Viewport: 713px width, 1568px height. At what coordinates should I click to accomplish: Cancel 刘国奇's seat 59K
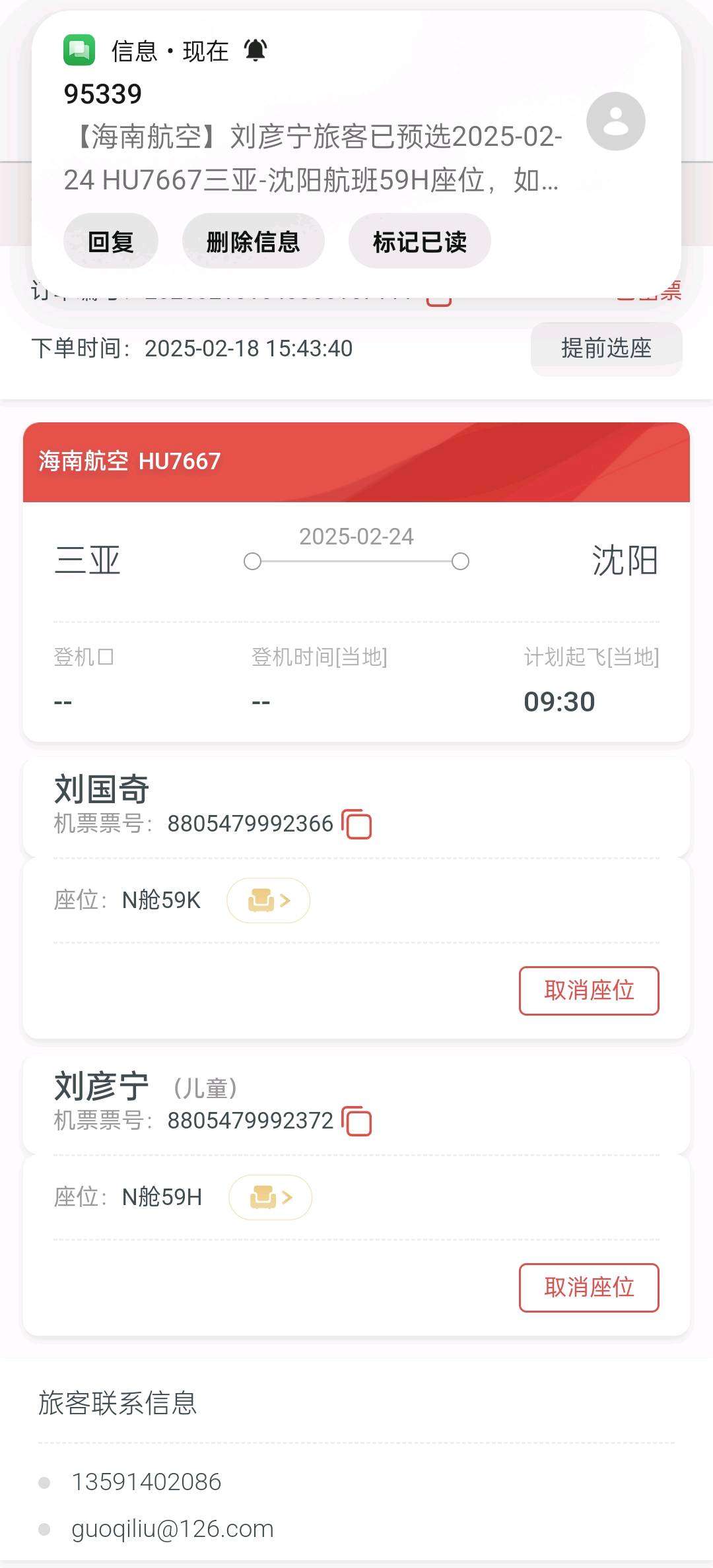589,991
